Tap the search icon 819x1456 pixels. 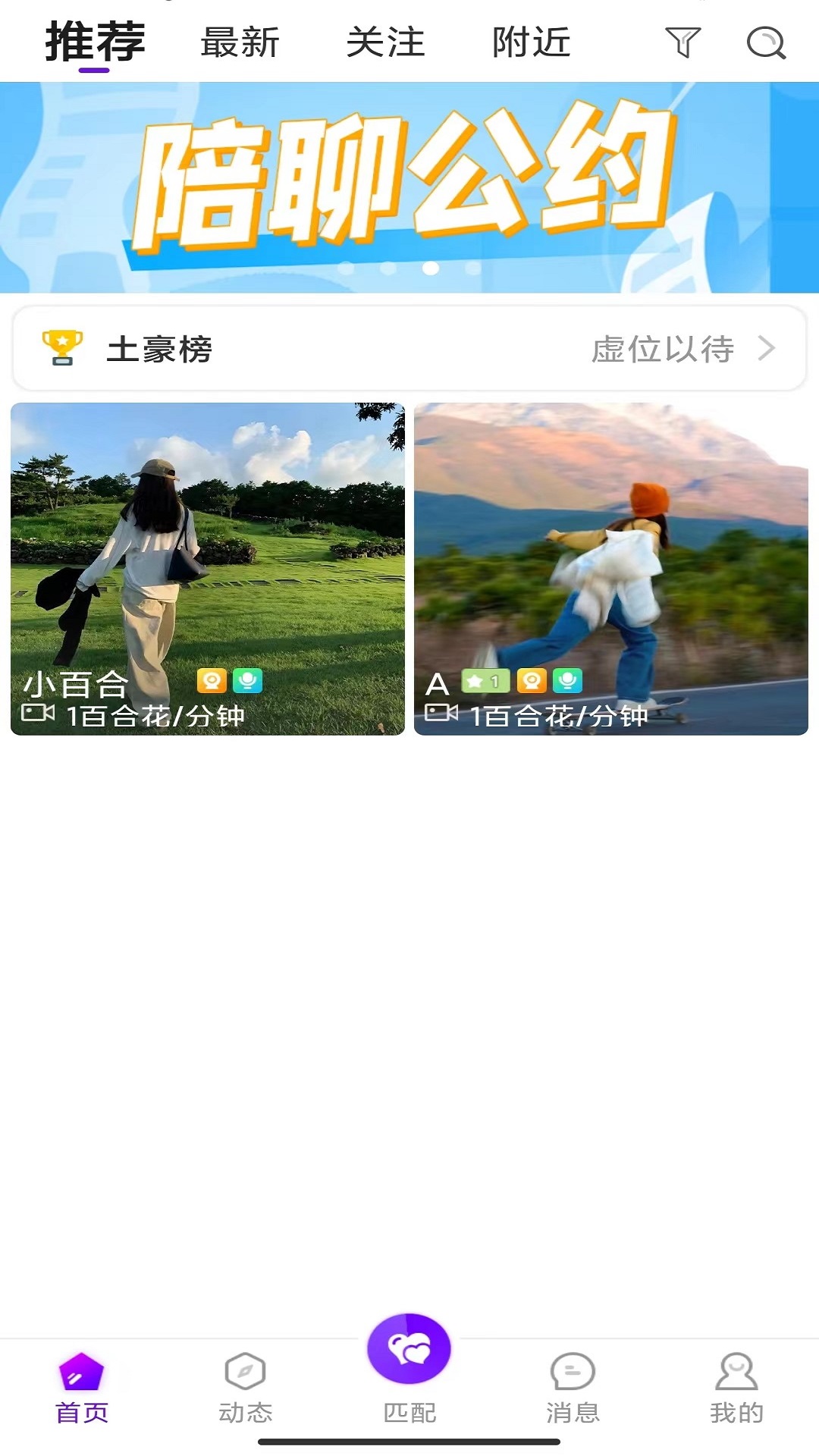pos(767,43)
